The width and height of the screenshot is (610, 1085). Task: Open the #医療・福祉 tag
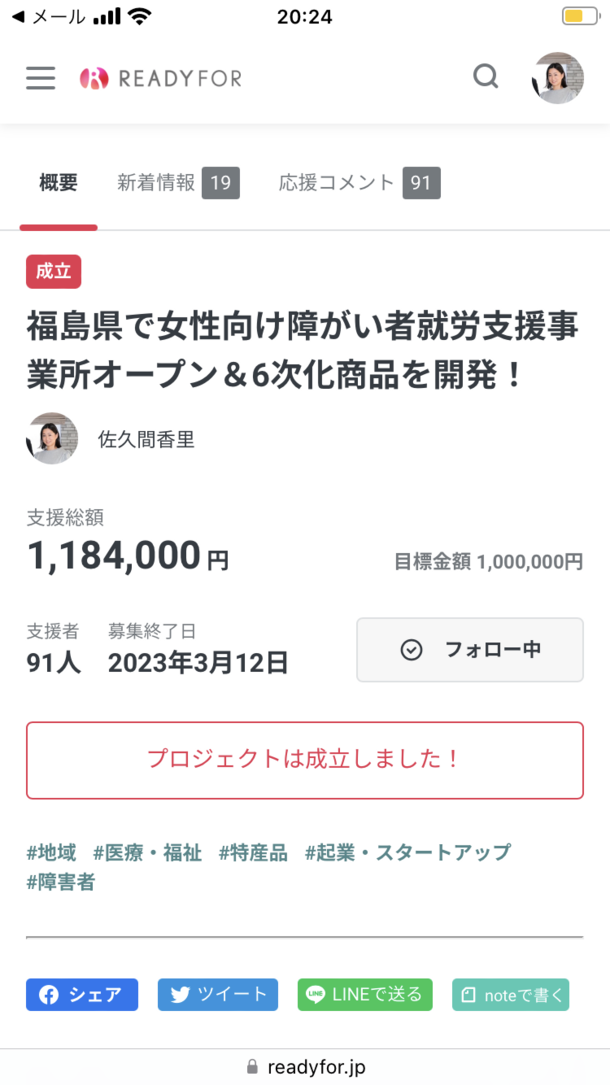[x=147, y=852]
